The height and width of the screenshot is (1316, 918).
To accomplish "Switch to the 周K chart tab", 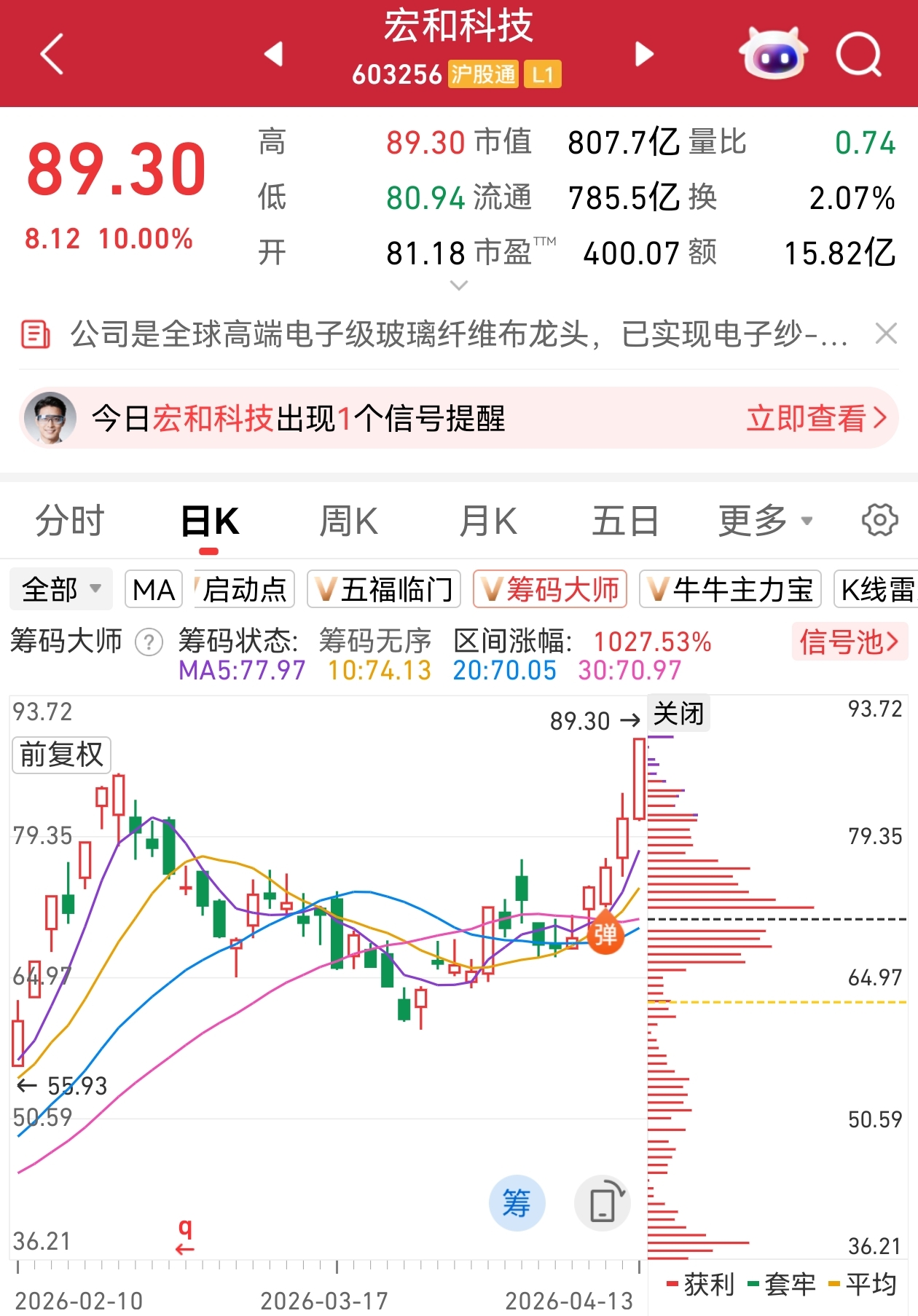I will pyautogui.click(x=348, y=521).
